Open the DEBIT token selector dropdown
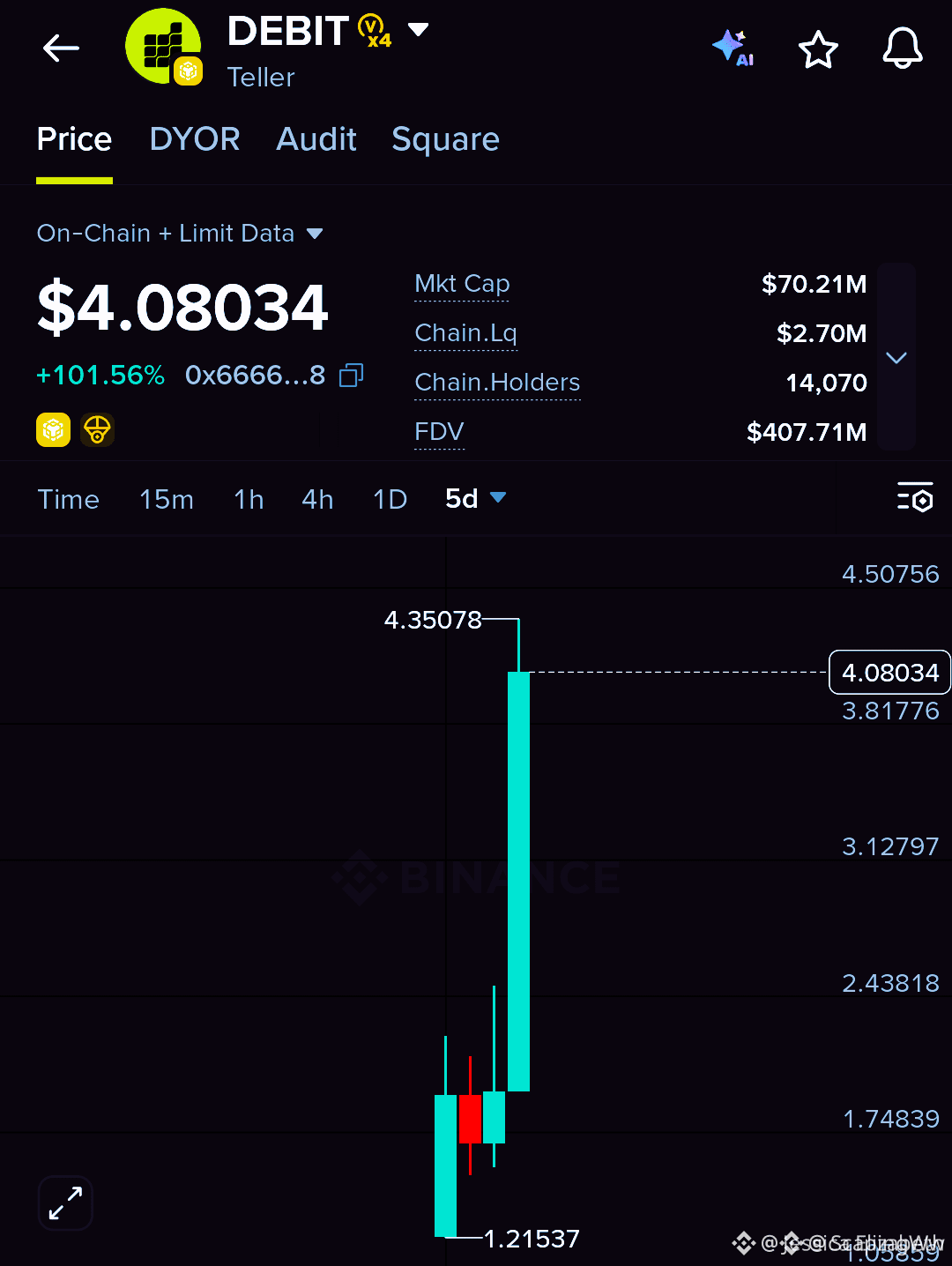This screenshot has width=952, height=1266. tap(418, 30)
